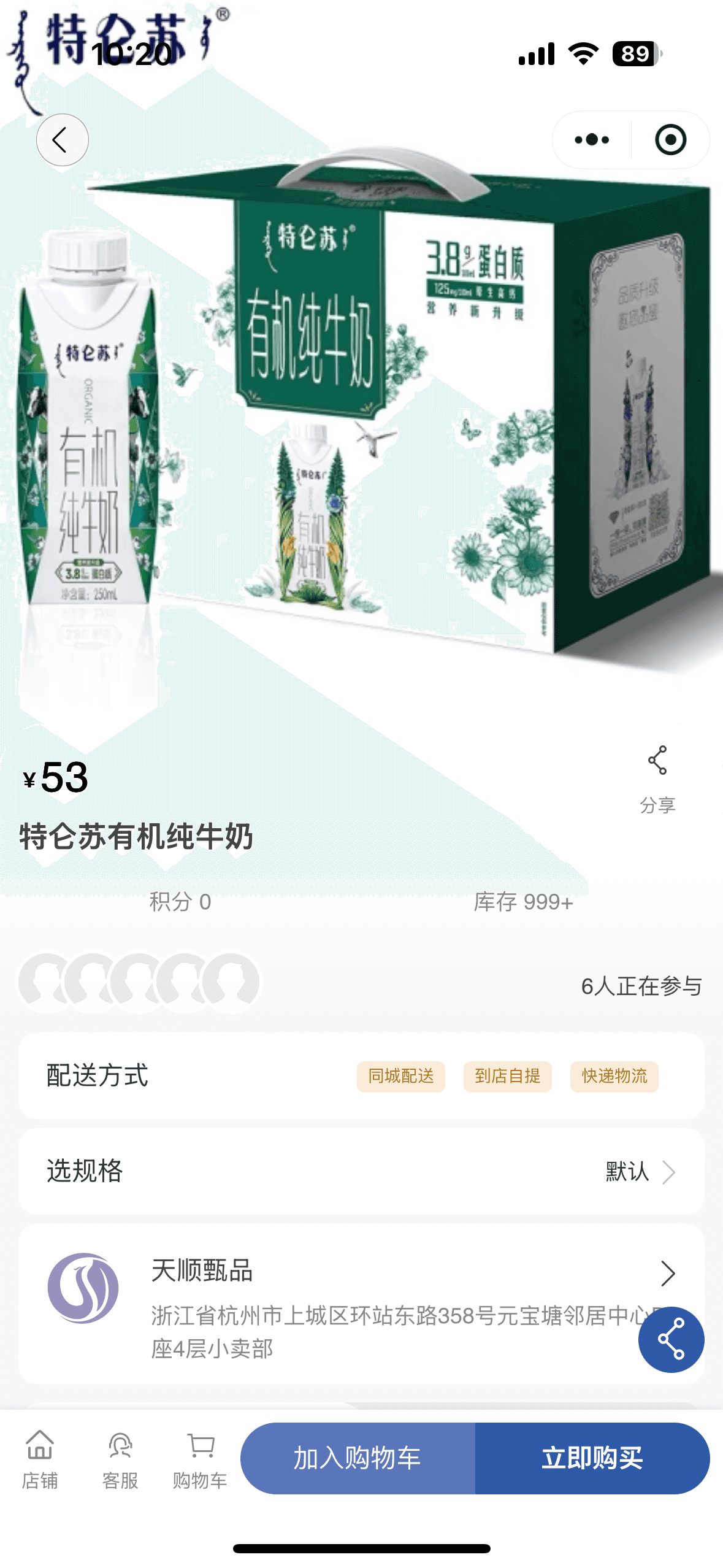Tap the blue floating share button
The height and width of the screenshot is (1568, 723).
(671, 1339)
